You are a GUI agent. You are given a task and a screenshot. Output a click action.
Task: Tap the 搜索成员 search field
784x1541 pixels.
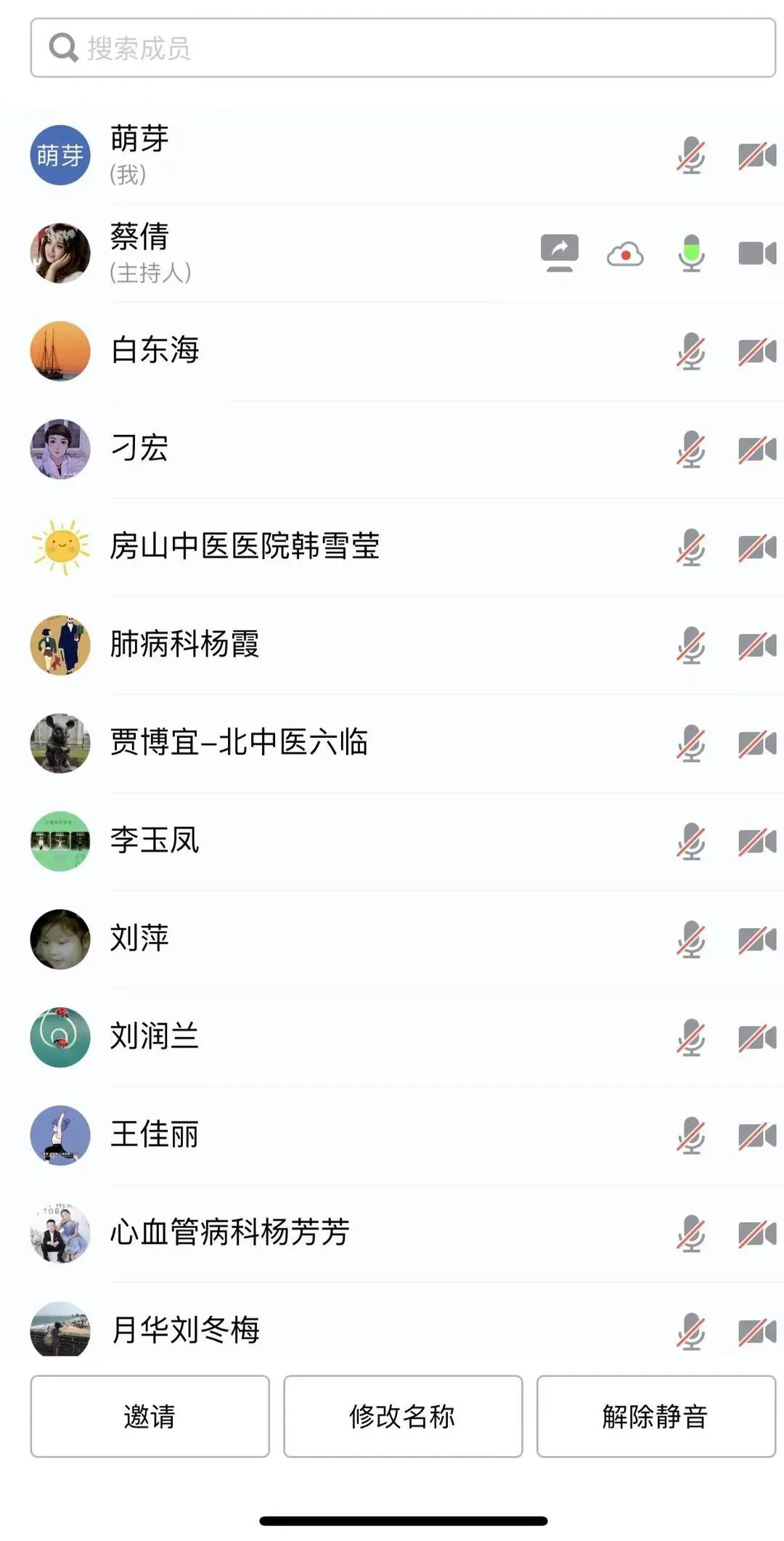(x=403, y=48)
